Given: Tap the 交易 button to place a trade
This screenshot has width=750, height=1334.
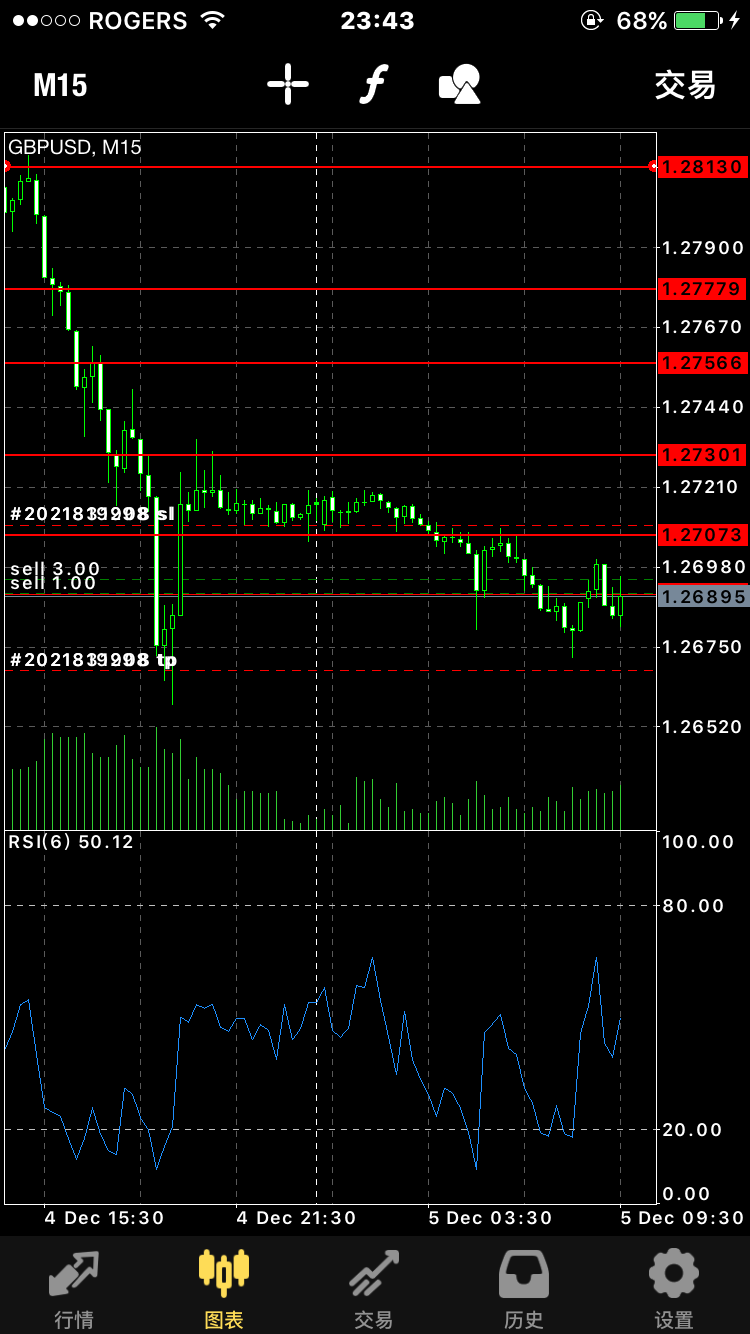Looking at the screenshot, I should click(x=685, y=86).
